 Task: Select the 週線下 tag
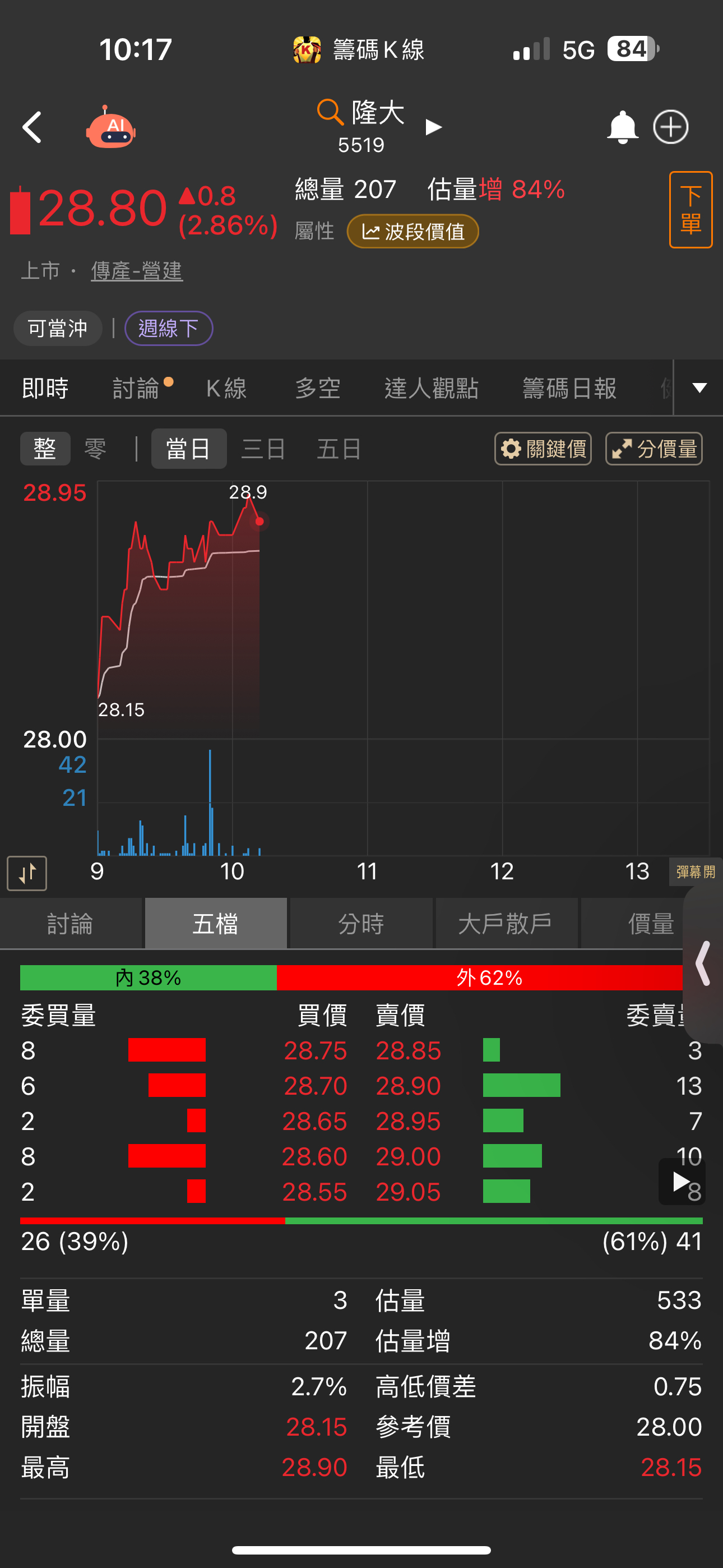coord(169,328)
